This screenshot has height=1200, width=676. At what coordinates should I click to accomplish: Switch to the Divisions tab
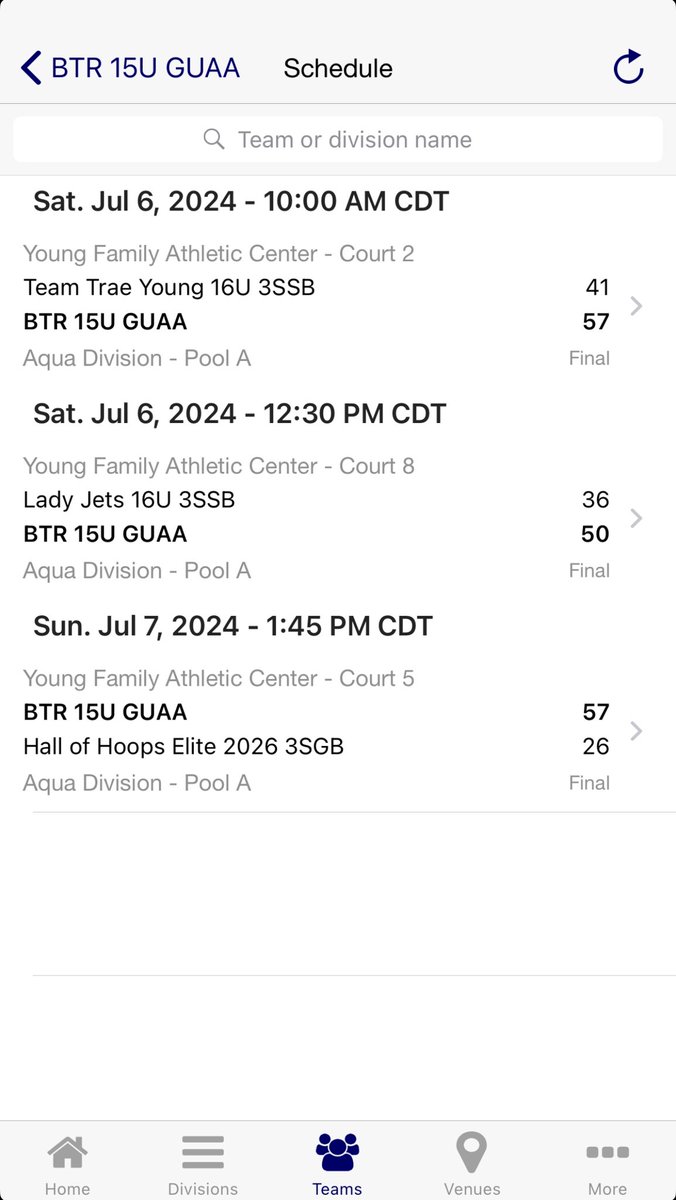point(203,1165)
